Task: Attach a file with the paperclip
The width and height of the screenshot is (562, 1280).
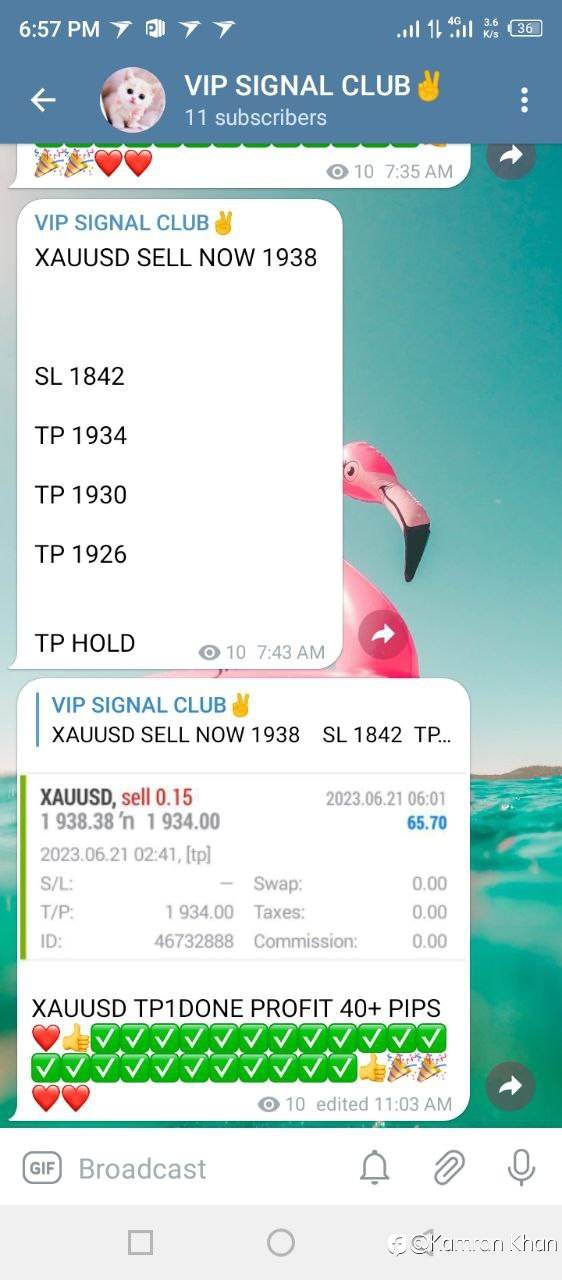Action: tap(449, 1168)
